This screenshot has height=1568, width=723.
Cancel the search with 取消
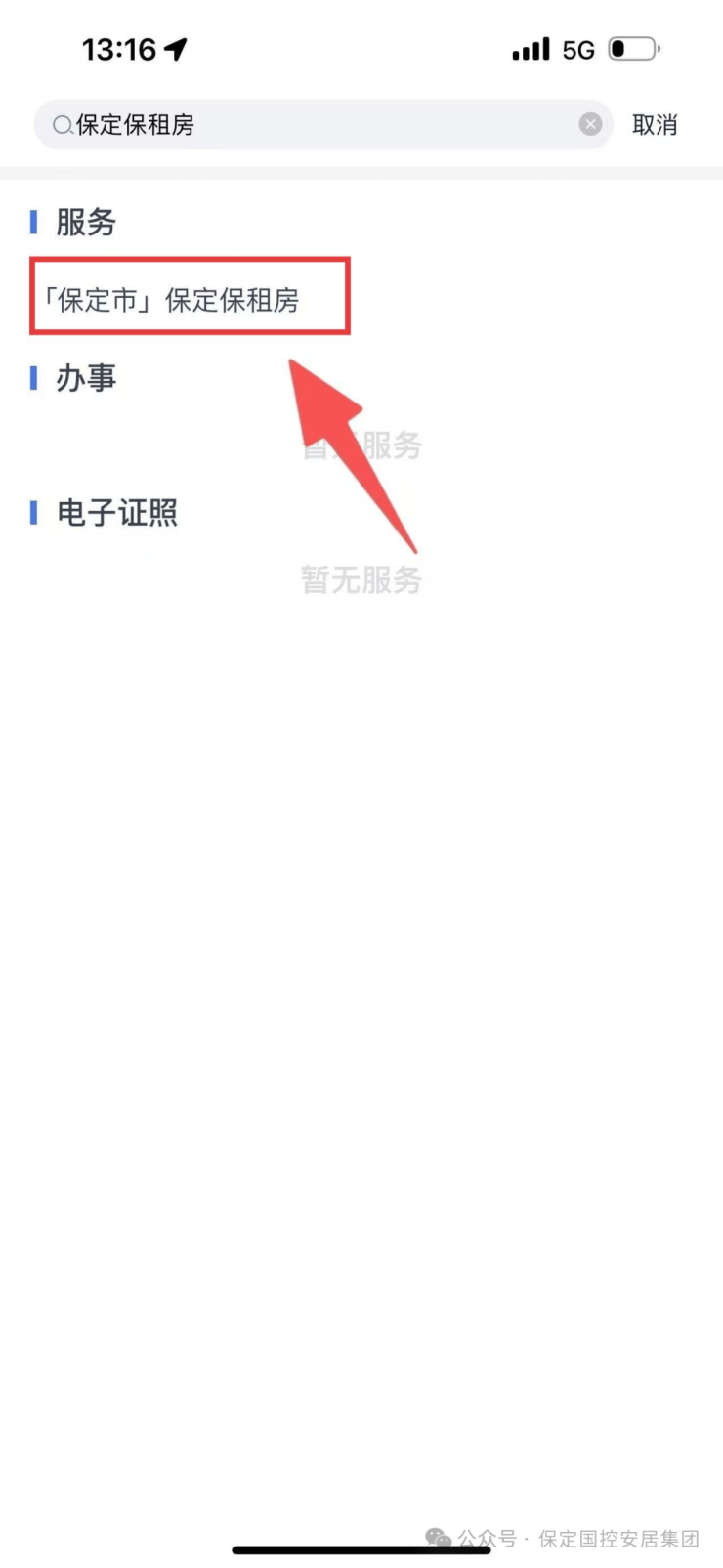click(x=654, y=125)
